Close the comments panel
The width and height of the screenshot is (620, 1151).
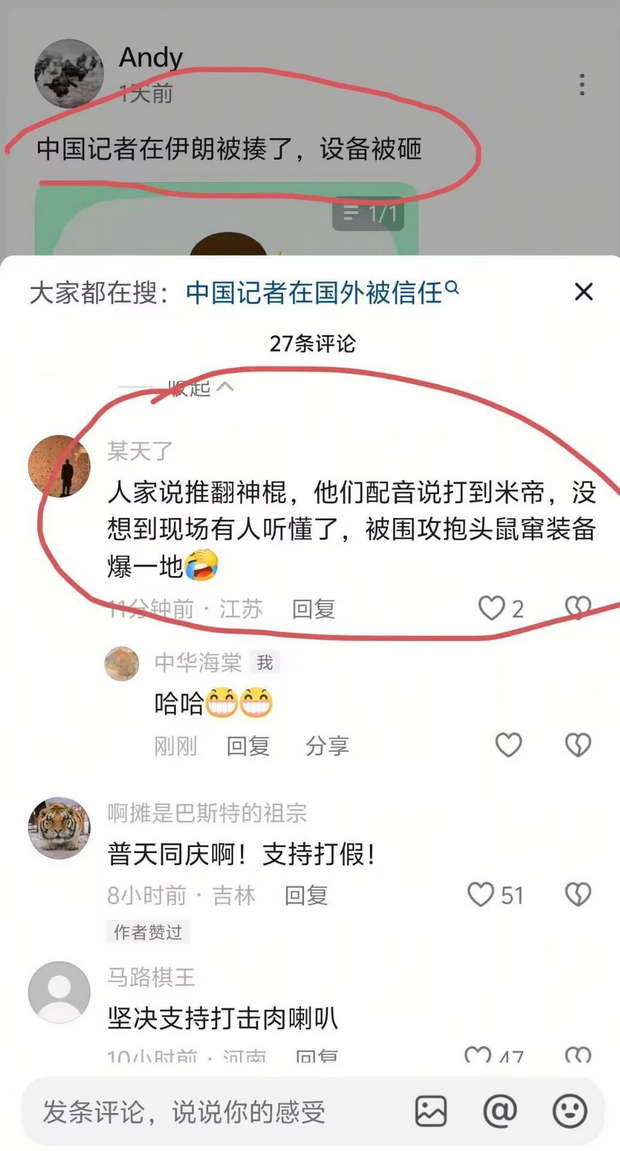[x=583, y=292]
